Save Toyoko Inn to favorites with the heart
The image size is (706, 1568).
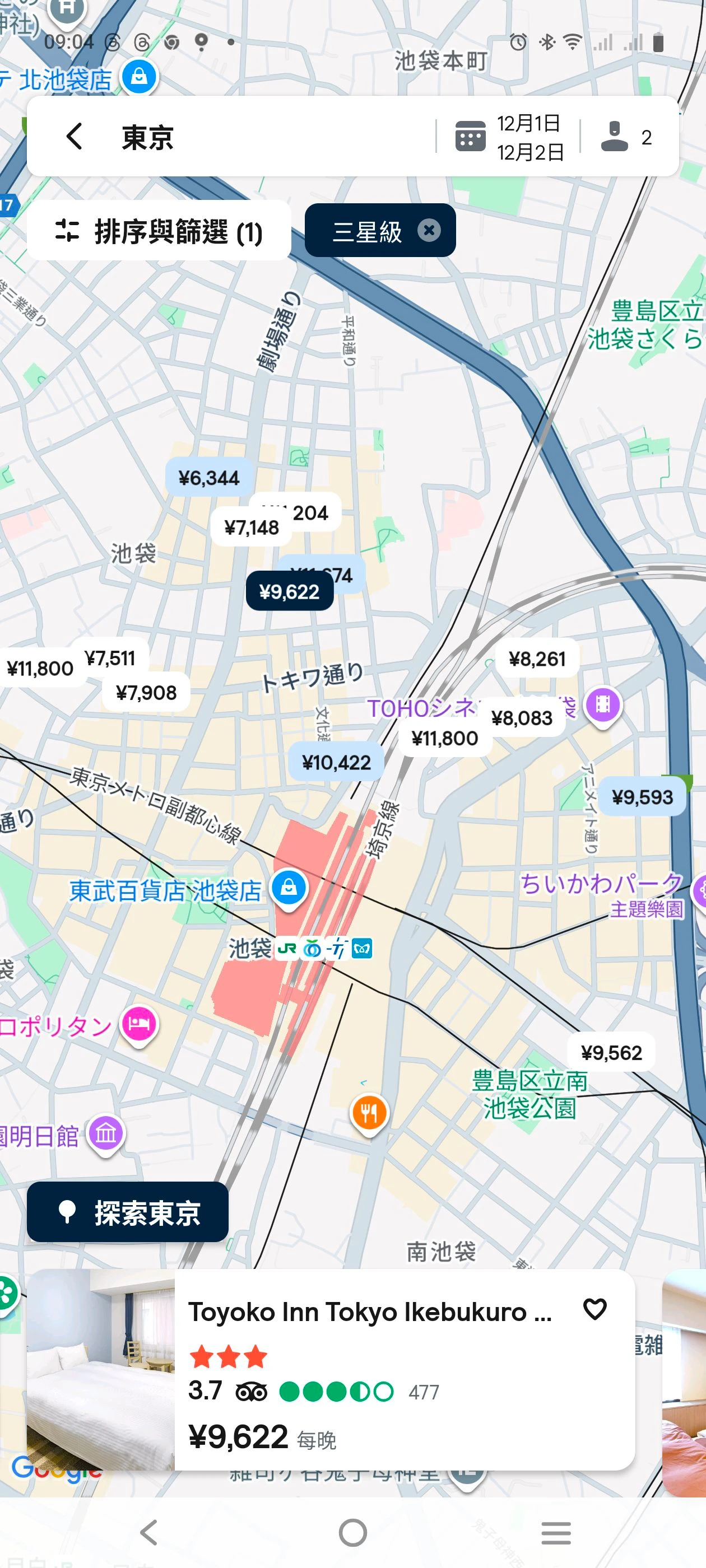(x=594, y=1309)
